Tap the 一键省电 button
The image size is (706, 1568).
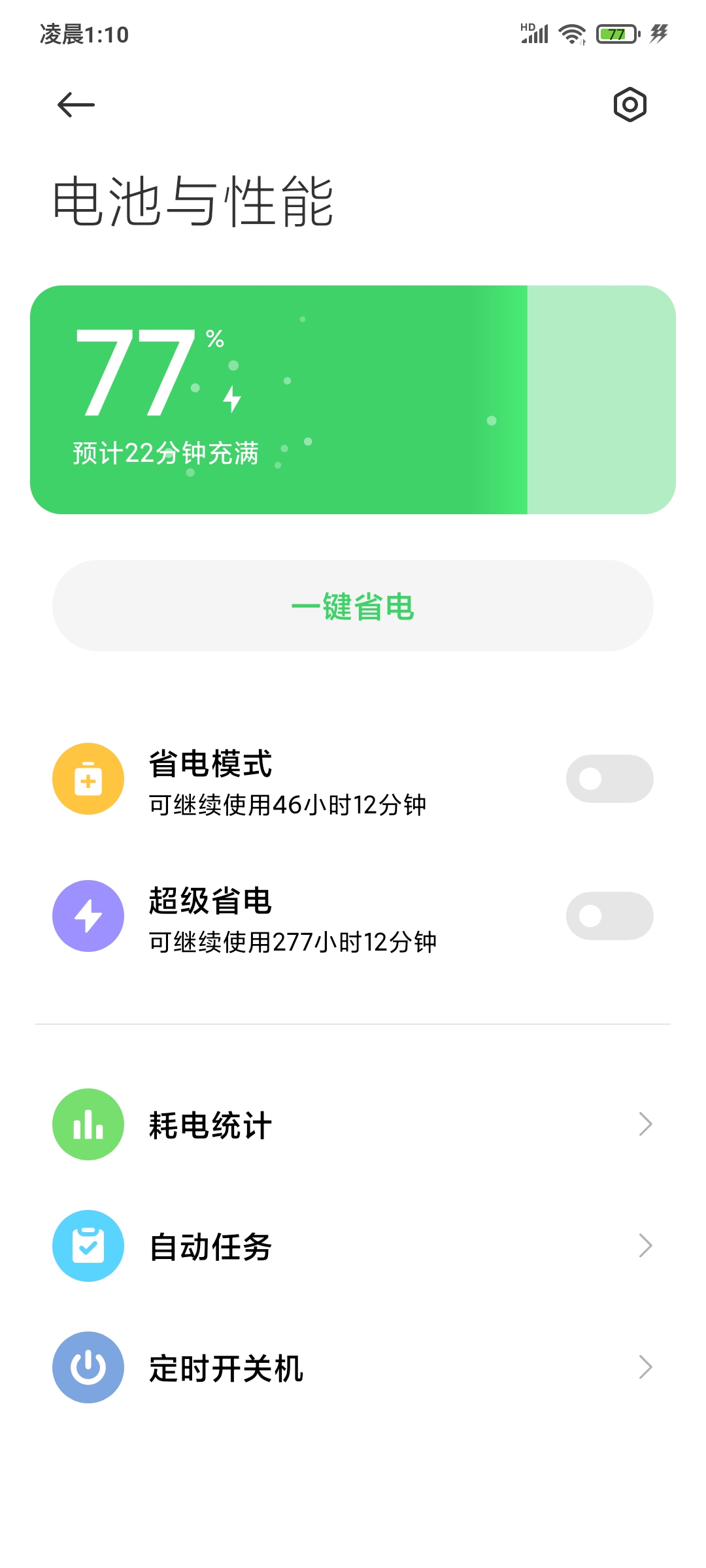click(353, 606)
